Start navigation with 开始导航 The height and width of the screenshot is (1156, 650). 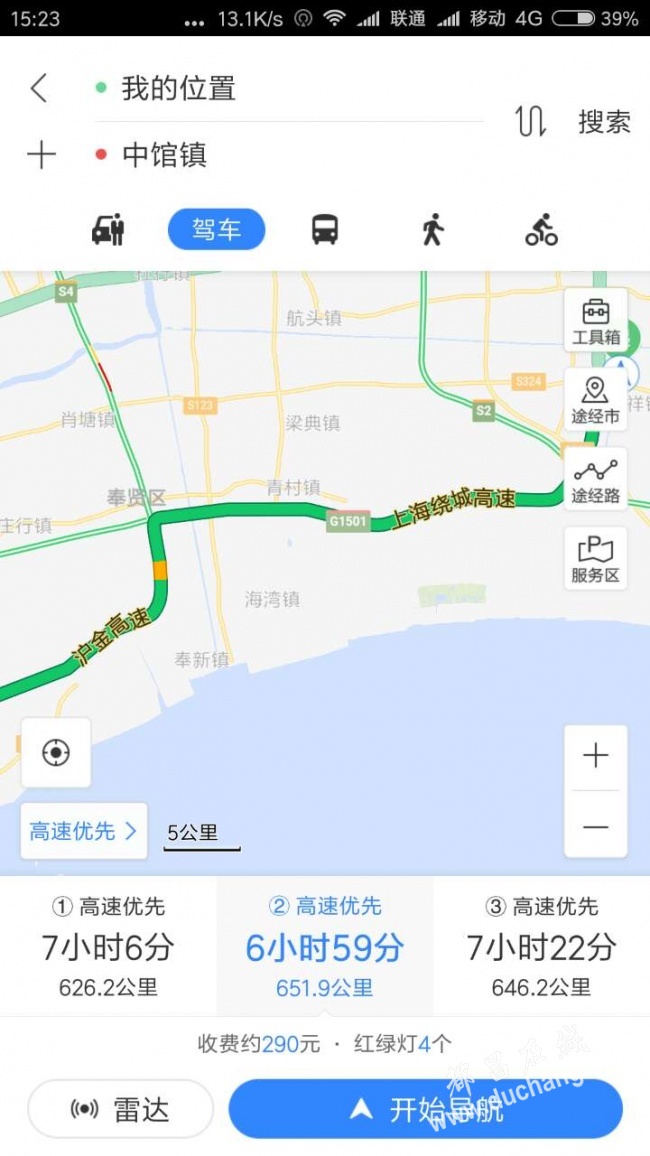point(425,1109)
